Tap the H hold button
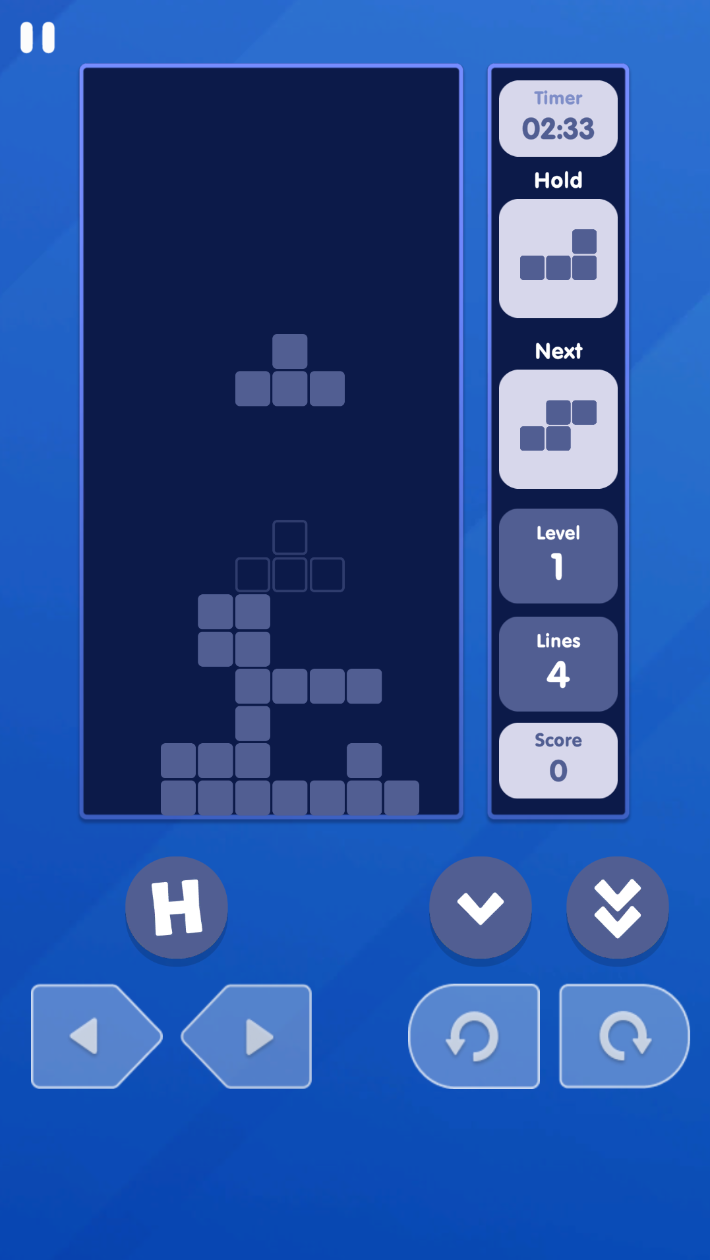Screen dimensions: 710x1260 click(177, 908)
